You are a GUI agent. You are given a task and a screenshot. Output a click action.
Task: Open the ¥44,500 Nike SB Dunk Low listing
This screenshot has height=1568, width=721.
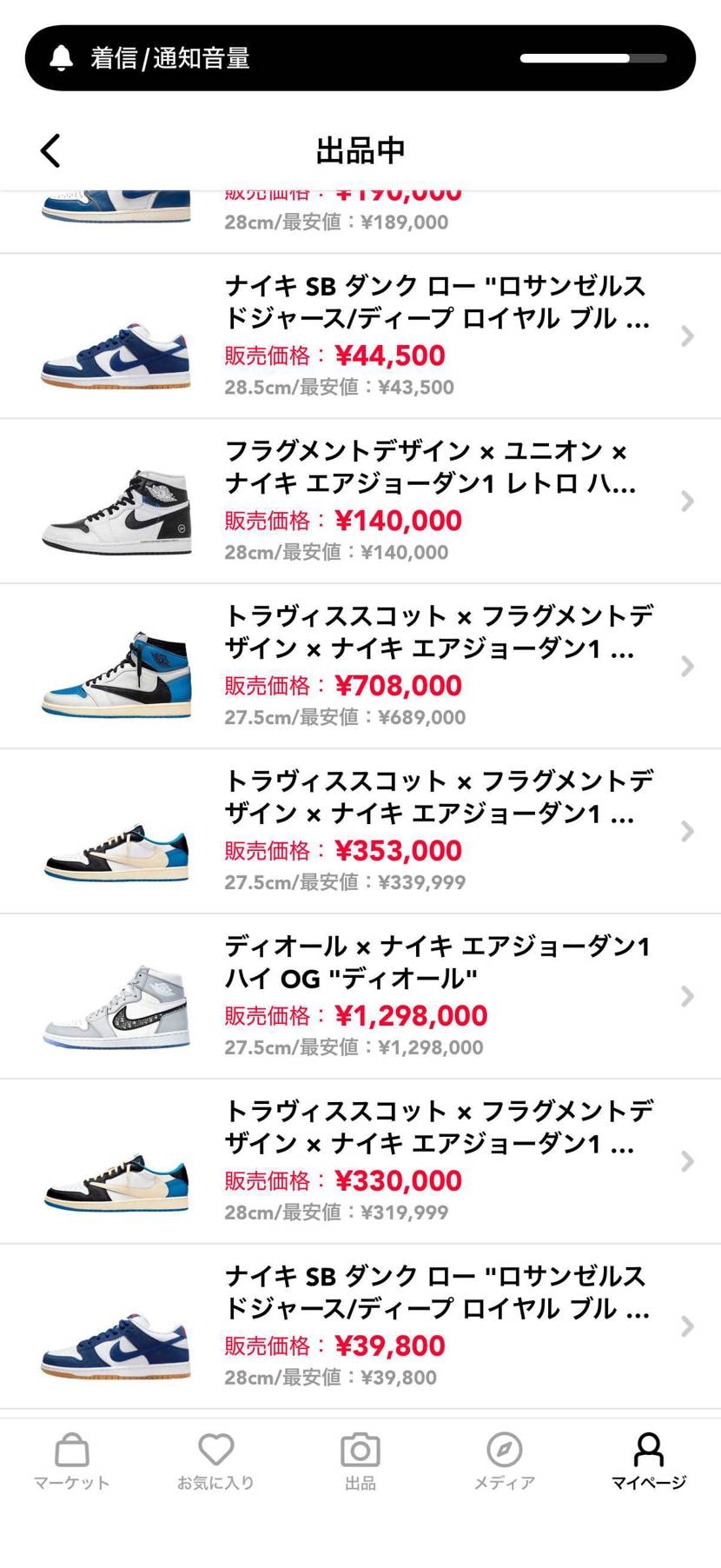pyautogui.click(x=360, y=336)
